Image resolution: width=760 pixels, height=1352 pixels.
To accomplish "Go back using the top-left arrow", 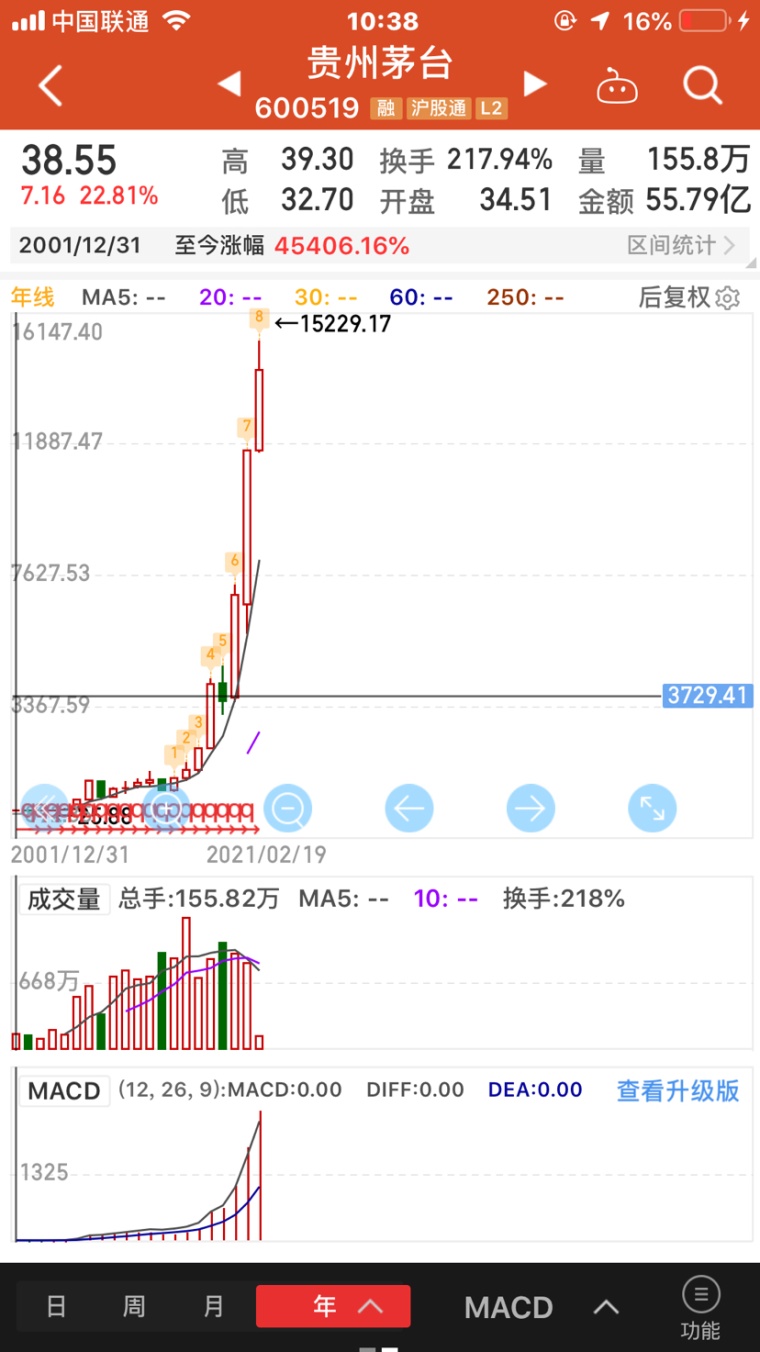I will [50, 86].
